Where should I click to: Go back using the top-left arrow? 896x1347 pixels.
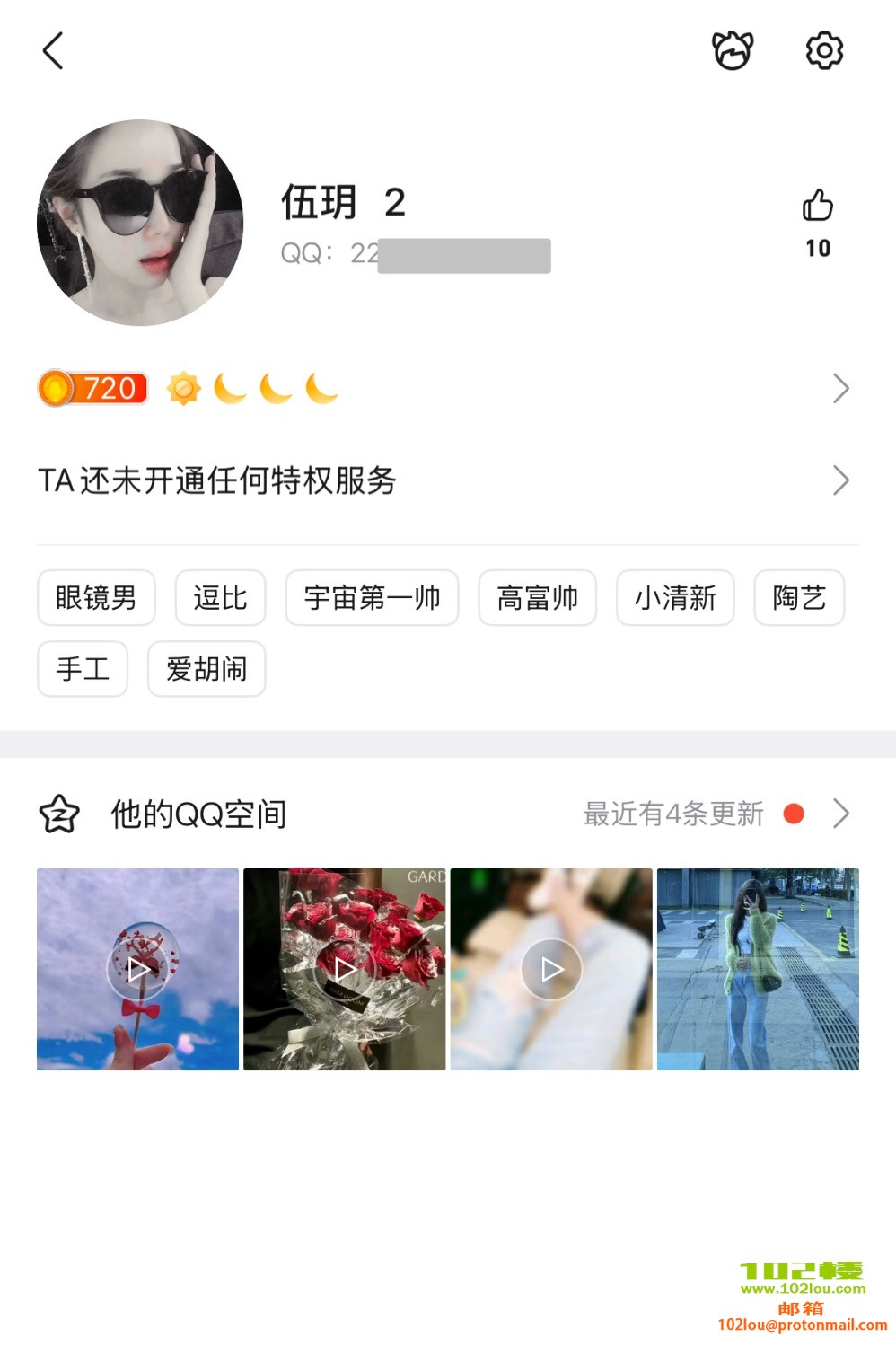pos(53,51)
